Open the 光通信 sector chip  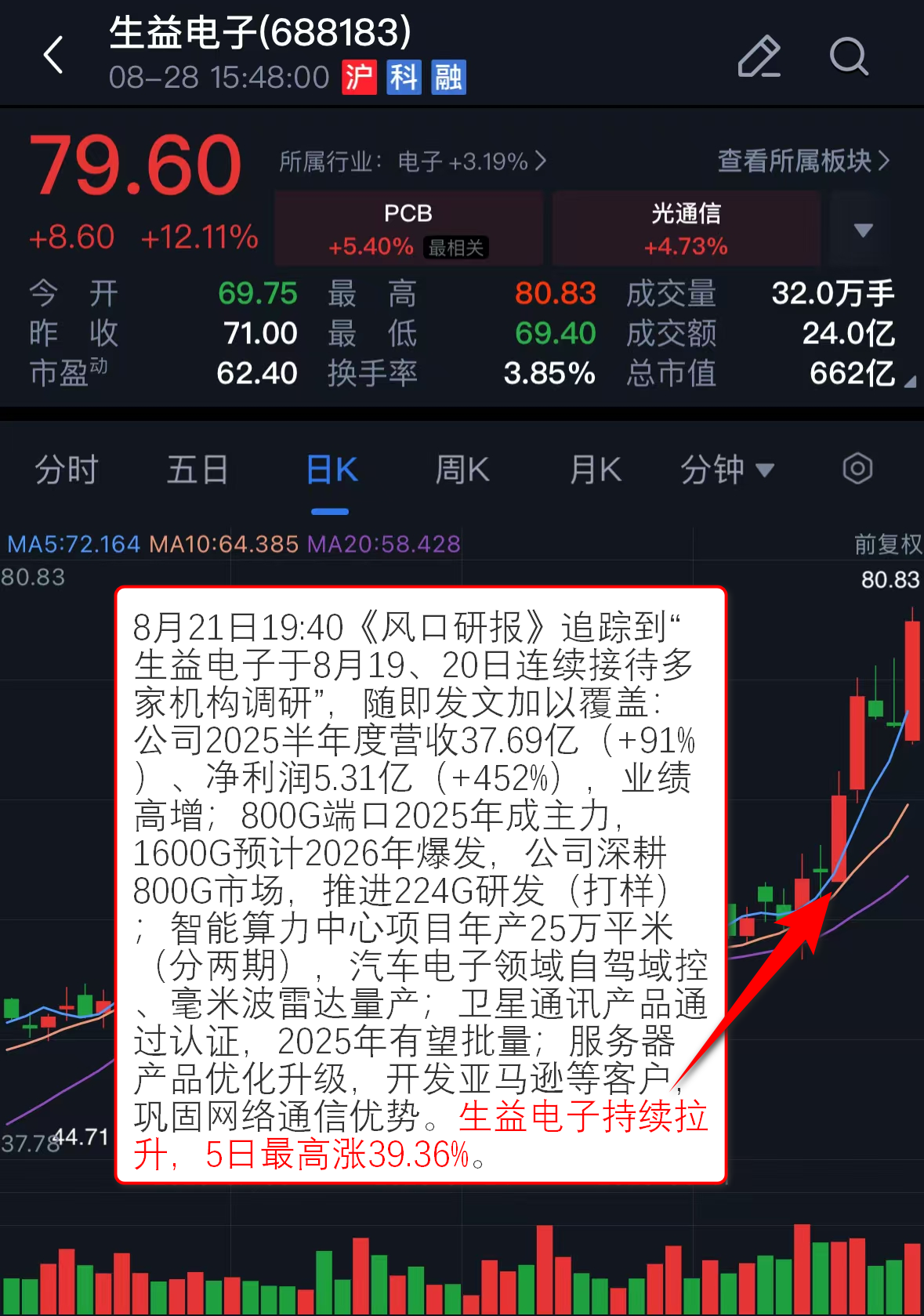coord(686,228)
